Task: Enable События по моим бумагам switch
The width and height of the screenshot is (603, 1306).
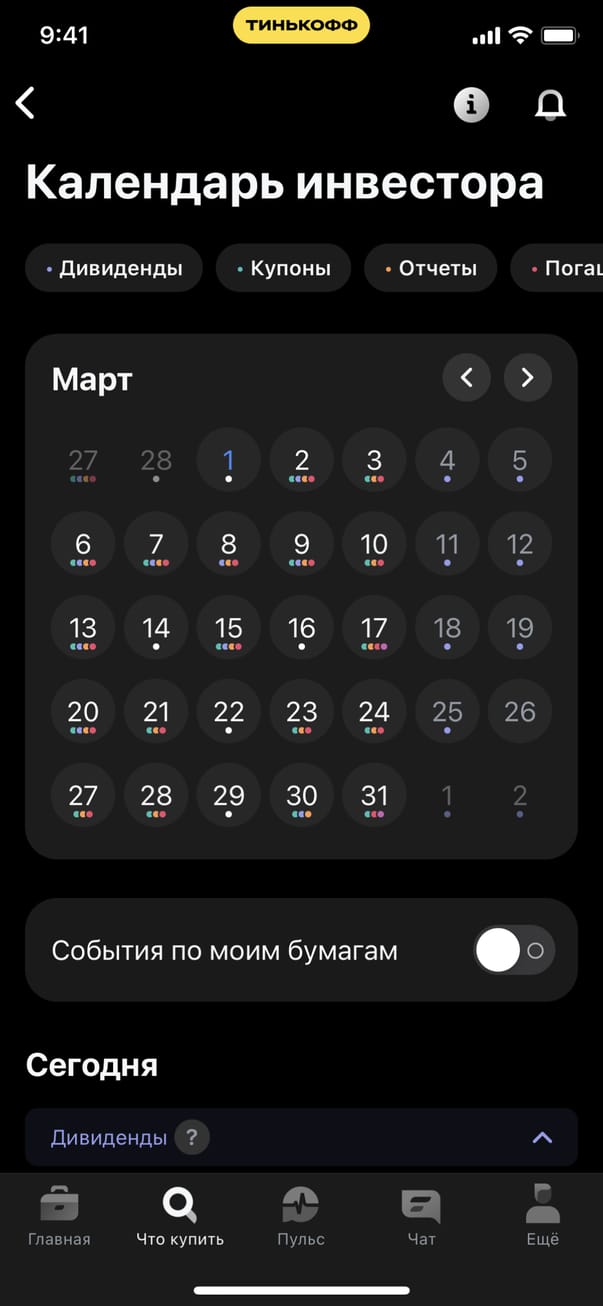Action: pos(513,950)
